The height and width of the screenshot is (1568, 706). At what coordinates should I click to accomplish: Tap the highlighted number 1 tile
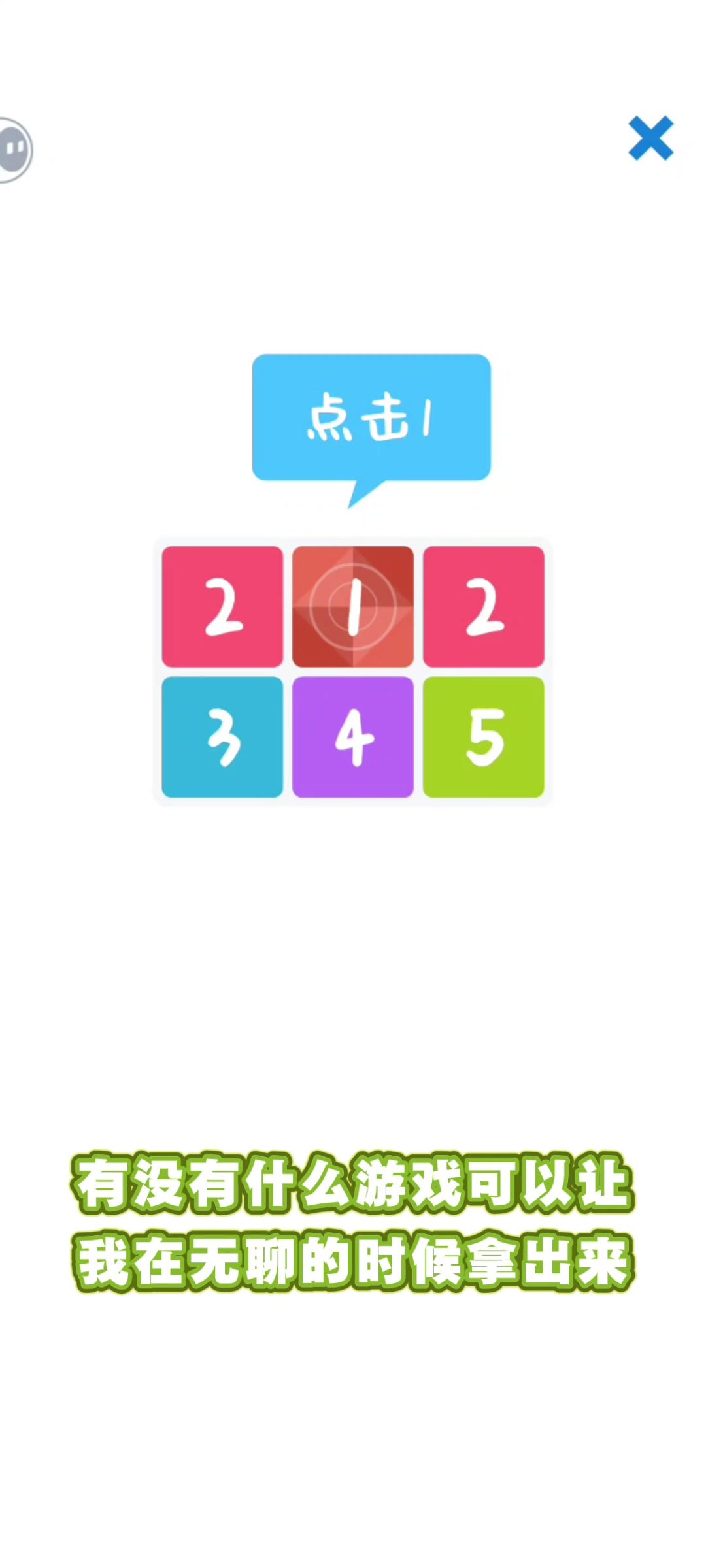(x=353, y=606)
